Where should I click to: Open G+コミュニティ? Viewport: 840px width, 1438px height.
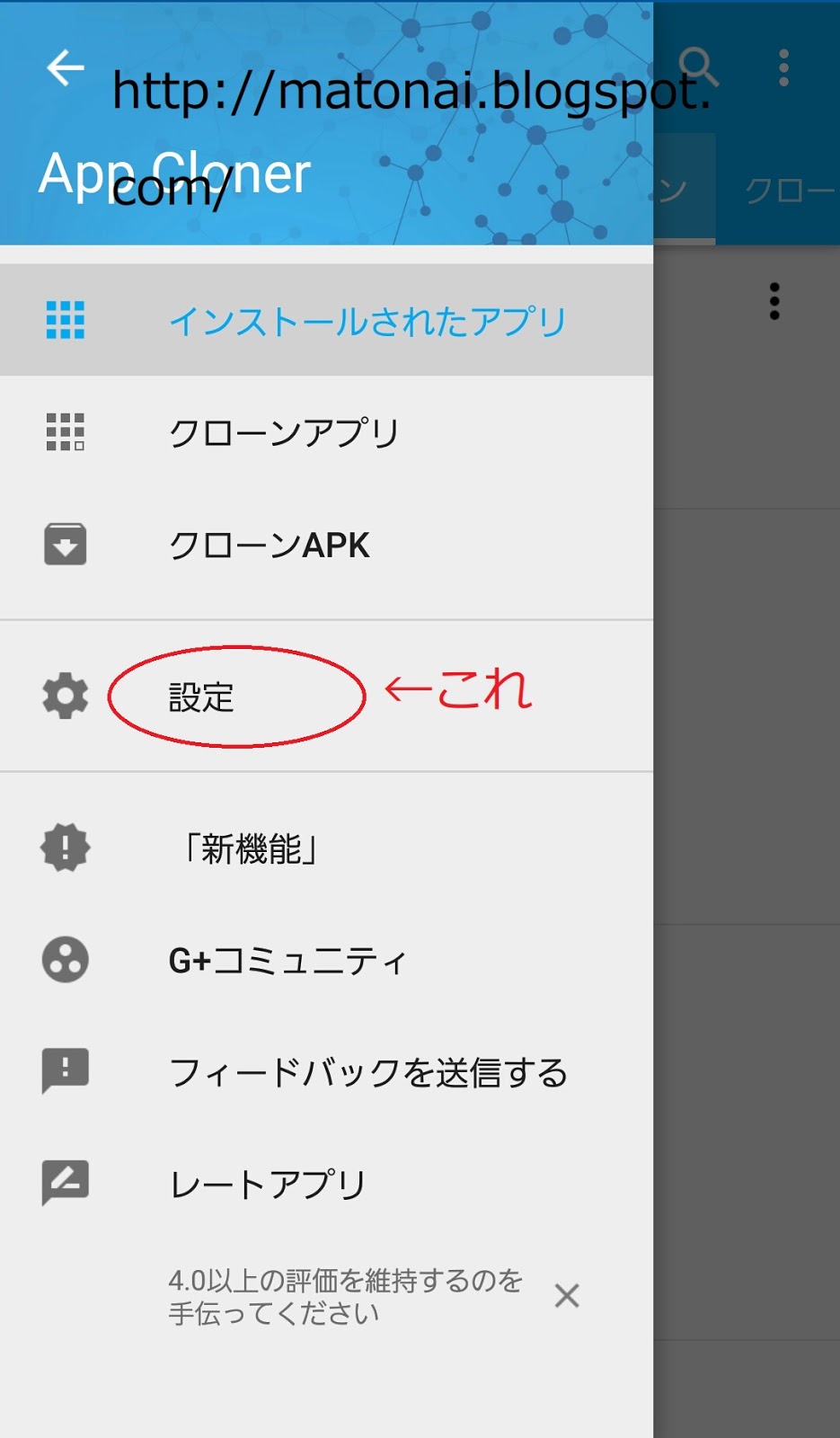tap(326, 960)
